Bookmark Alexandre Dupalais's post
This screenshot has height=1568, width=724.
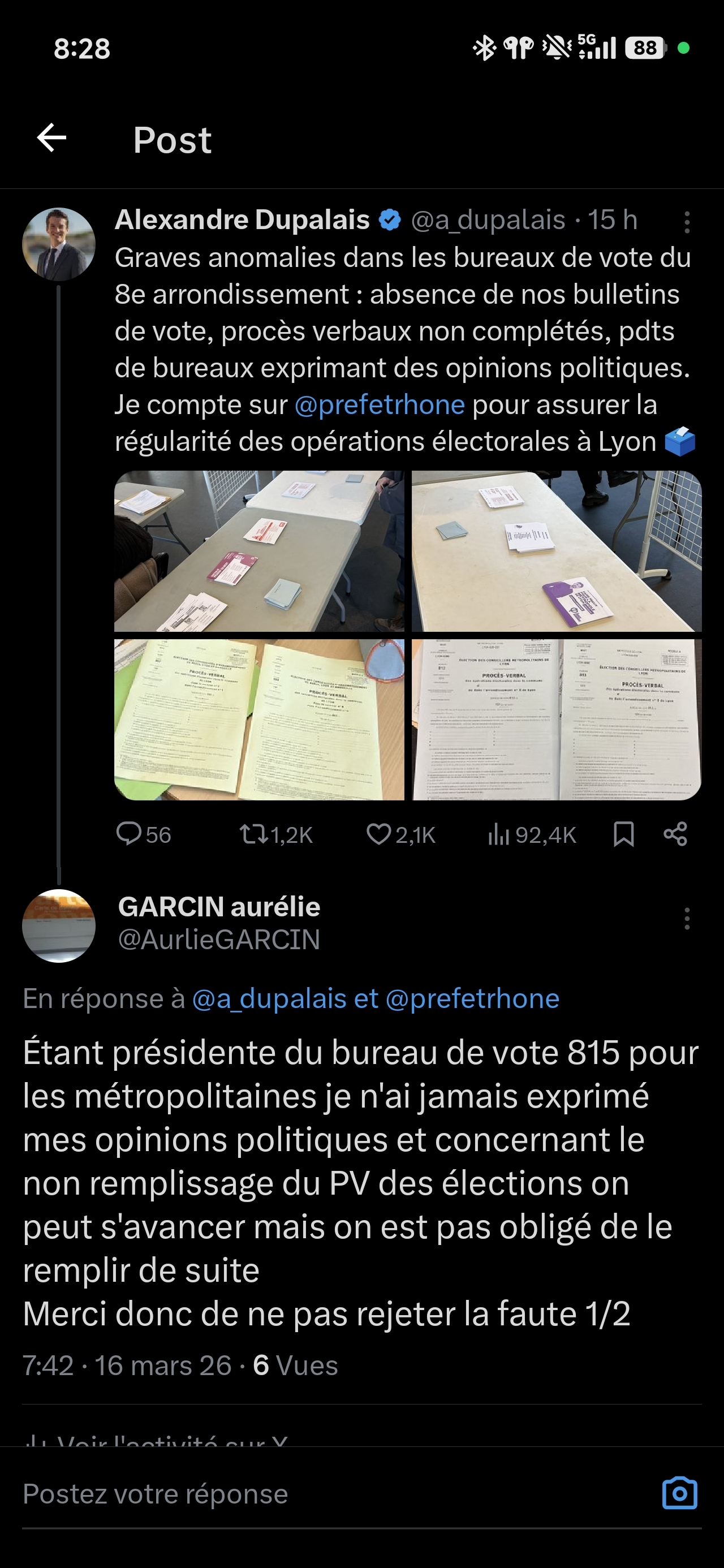pos(623,834)
